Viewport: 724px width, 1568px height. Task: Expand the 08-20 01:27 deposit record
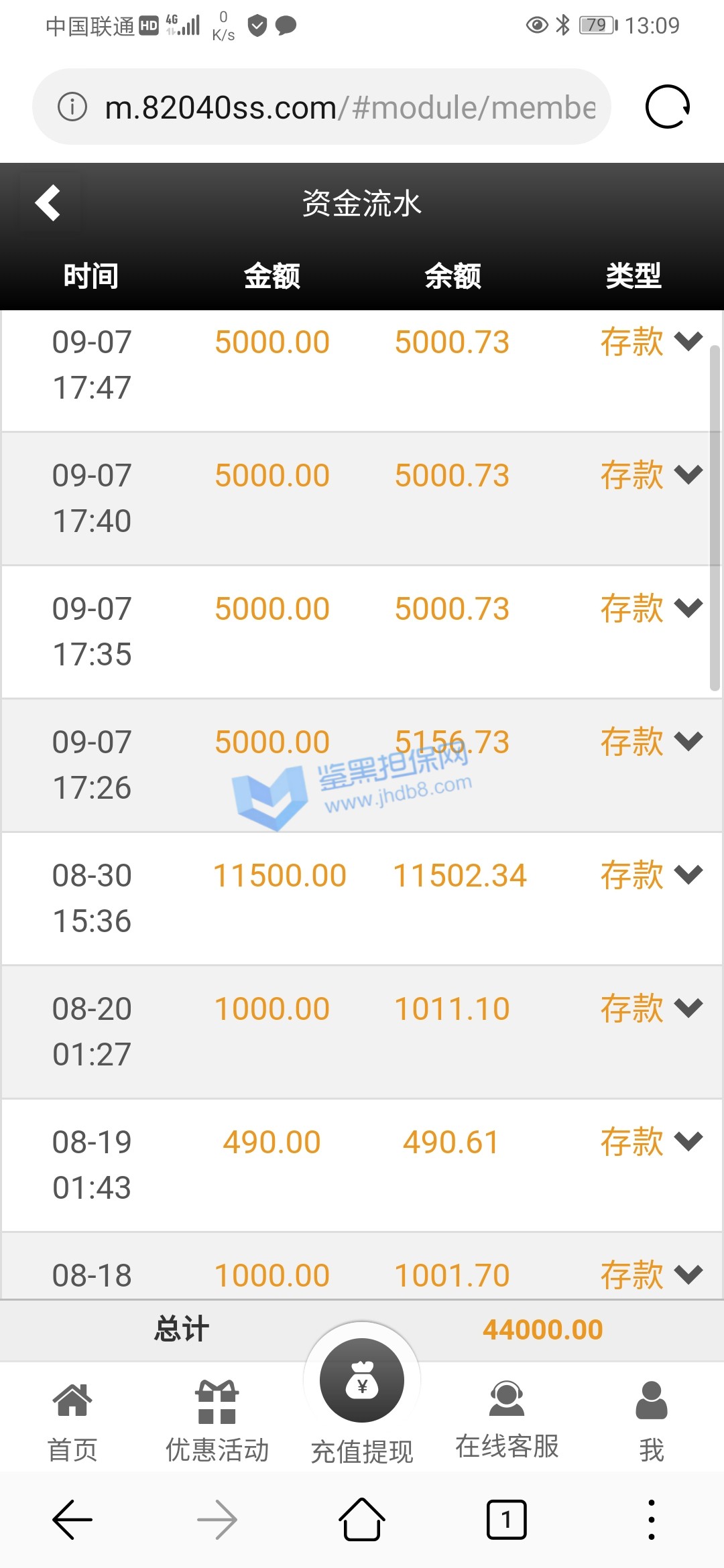pos(688,1008)
